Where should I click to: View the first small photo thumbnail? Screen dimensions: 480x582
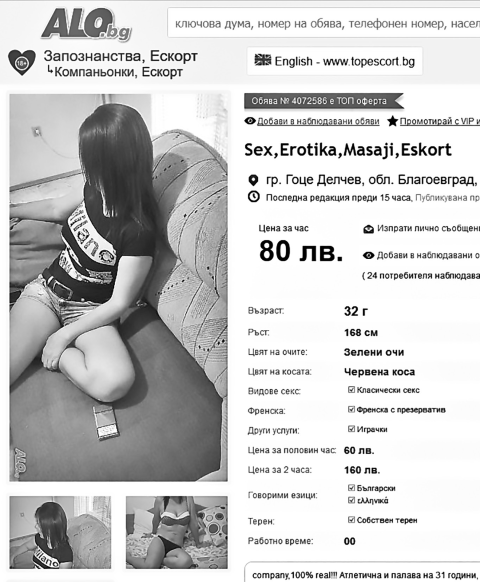(x=60, y=532)
